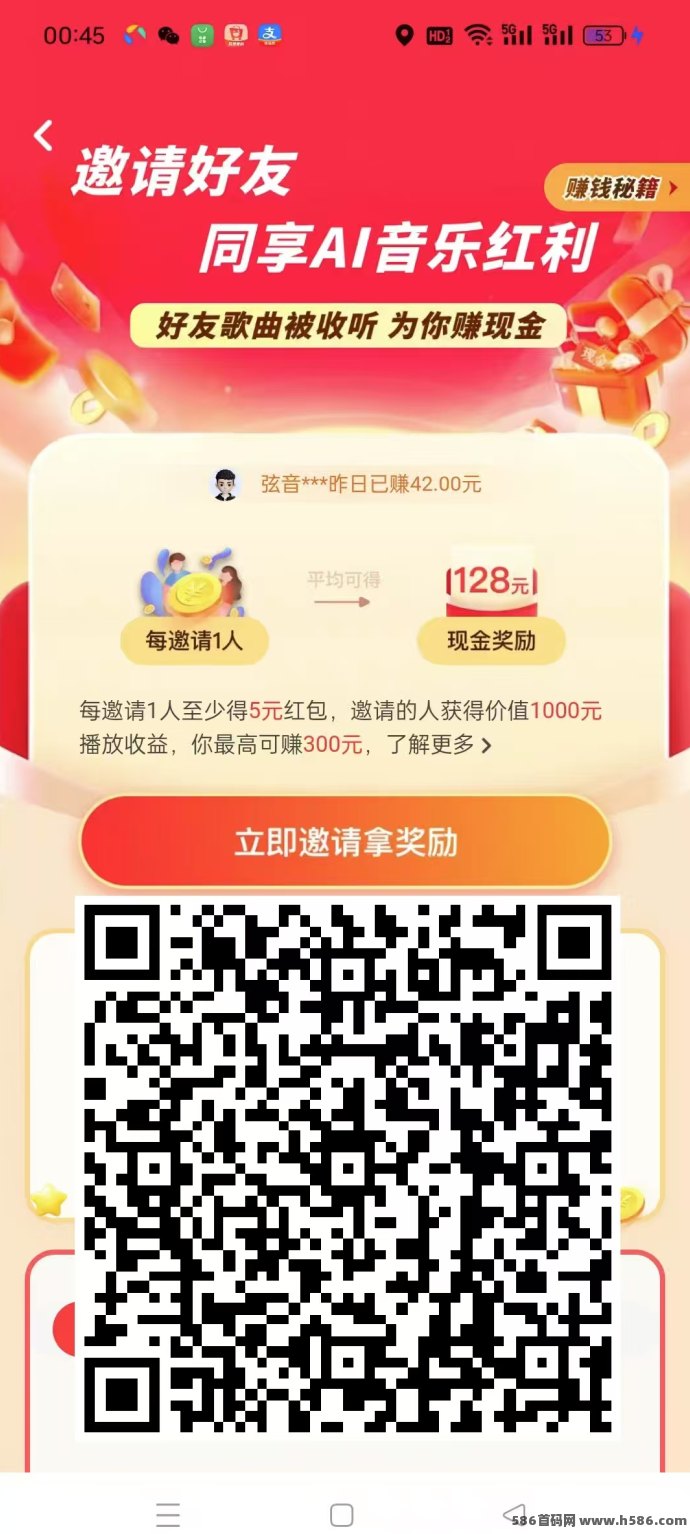The image size is (690, 1534).
Task: Go back using the top-left arrow
Action: 43,135
